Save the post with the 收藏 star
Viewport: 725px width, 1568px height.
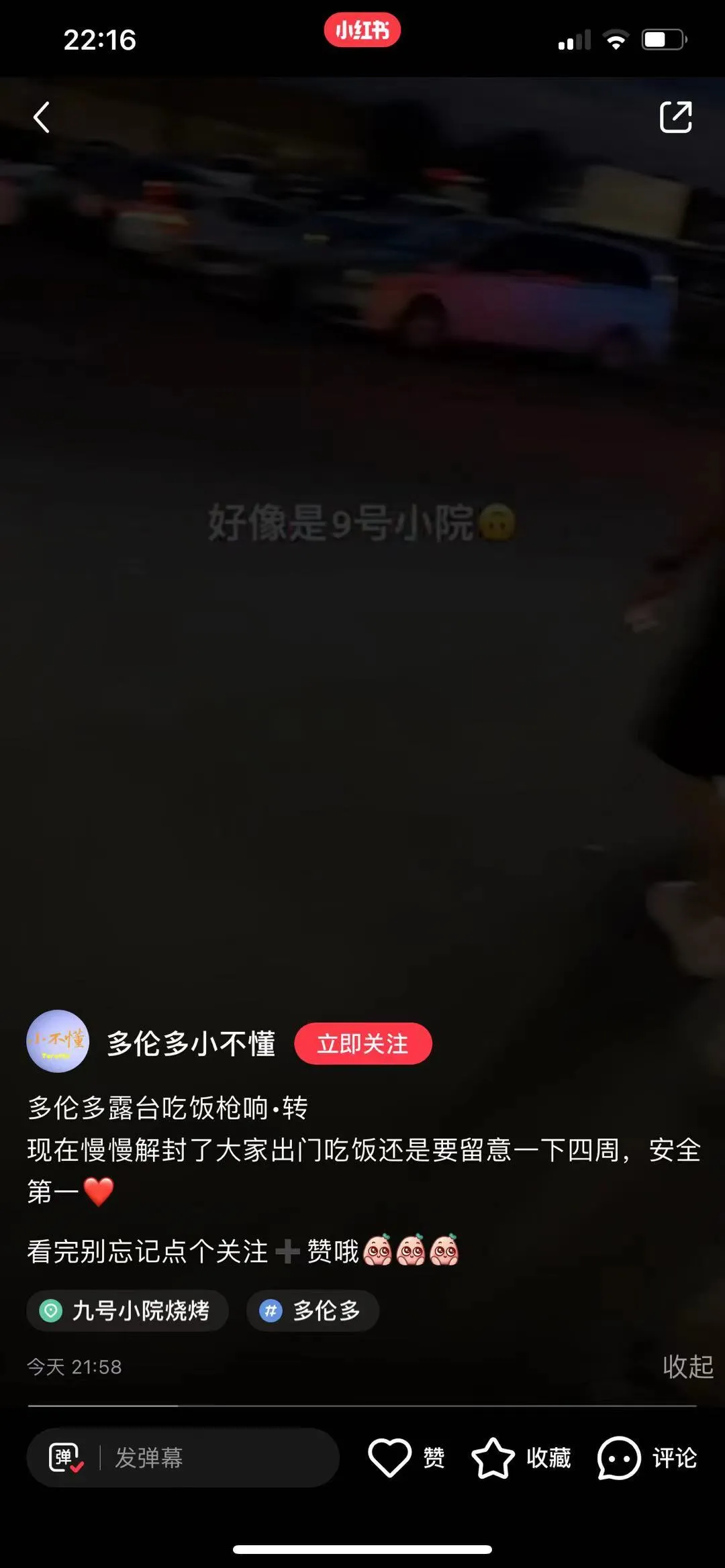click(493, 1457)
